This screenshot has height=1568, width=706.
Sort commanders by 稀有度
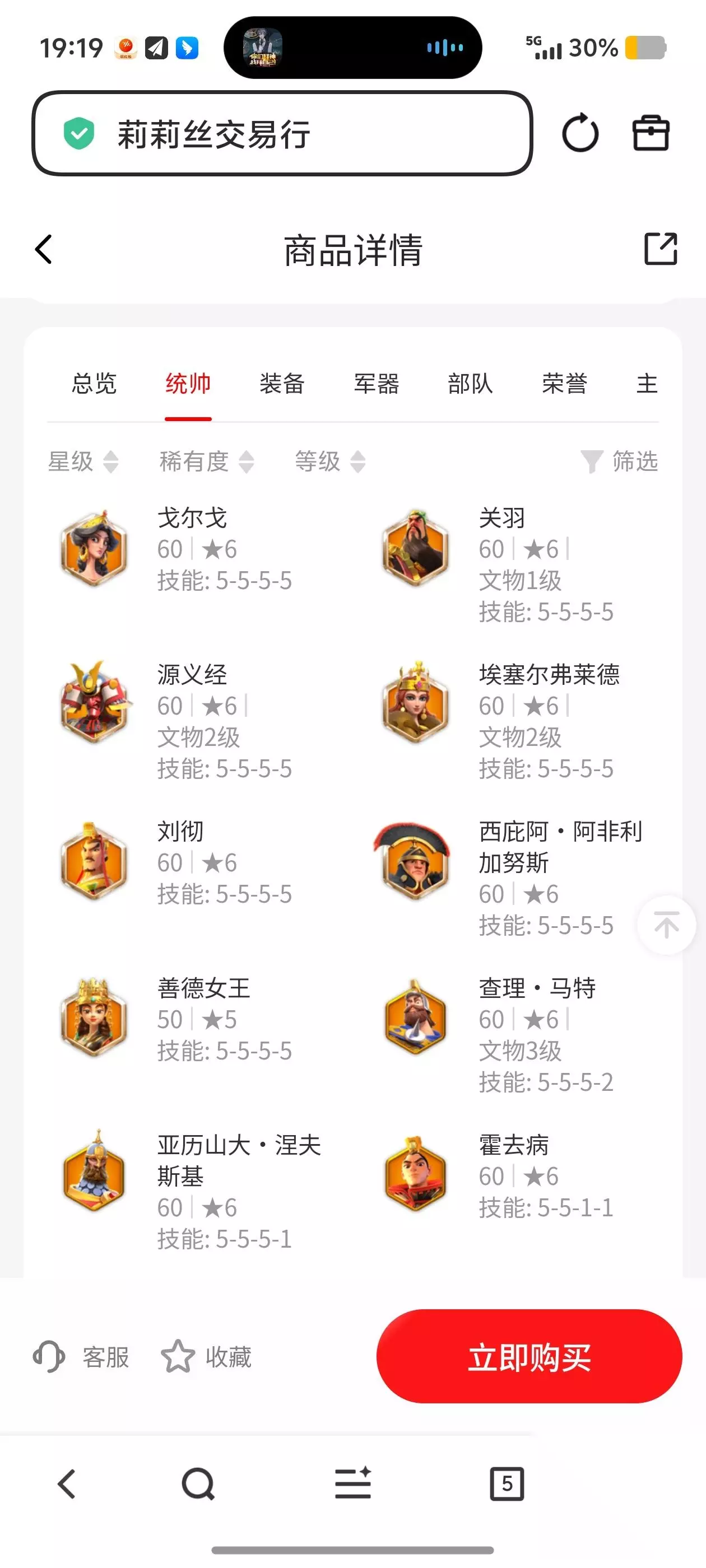[x=207, y=461]
